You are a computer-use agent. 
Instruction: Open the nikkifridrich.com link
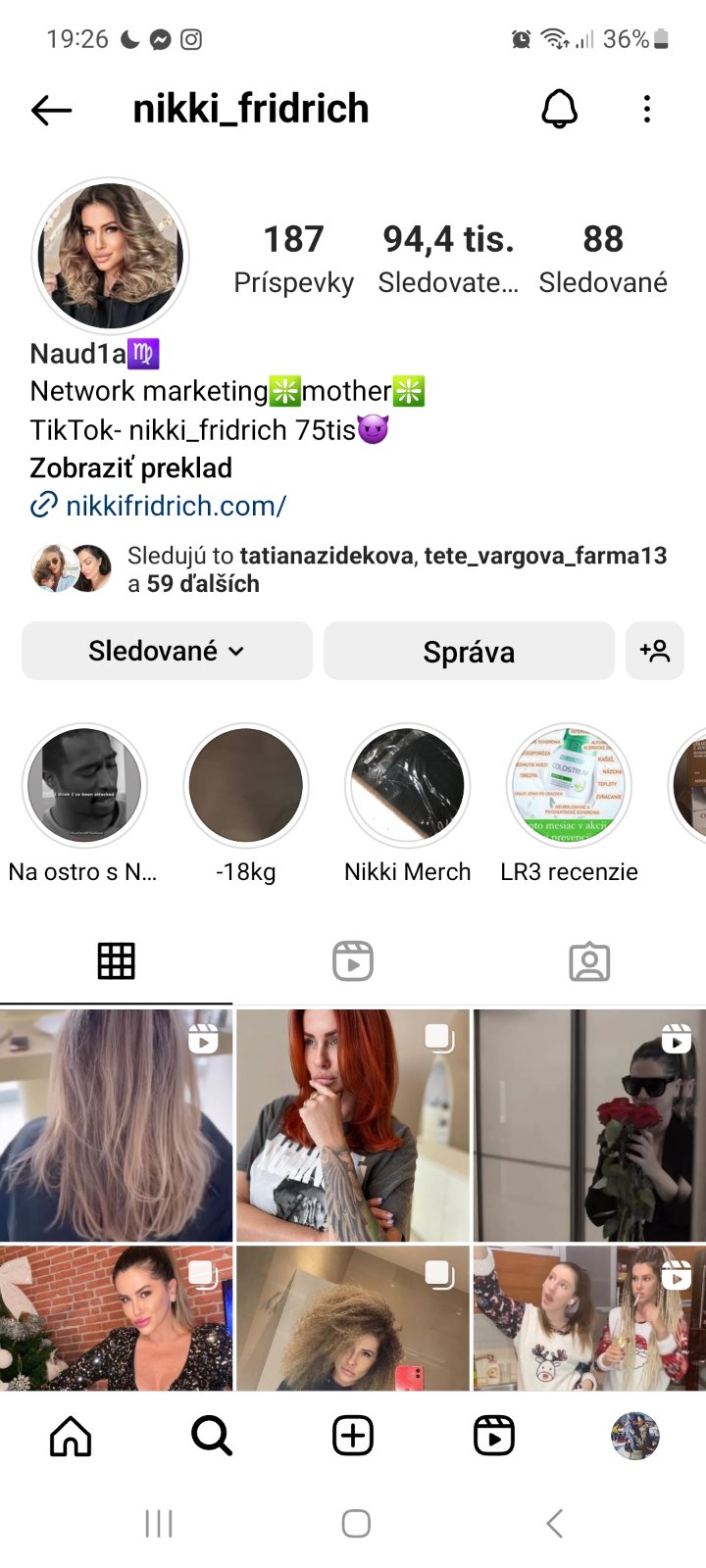click(x=176, y=506)
